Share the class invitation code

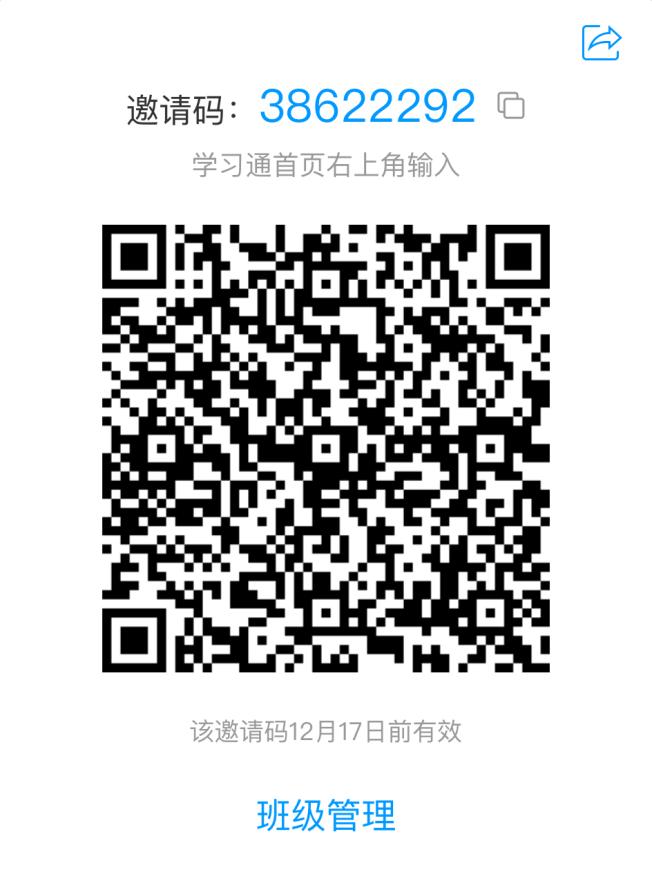601,42
